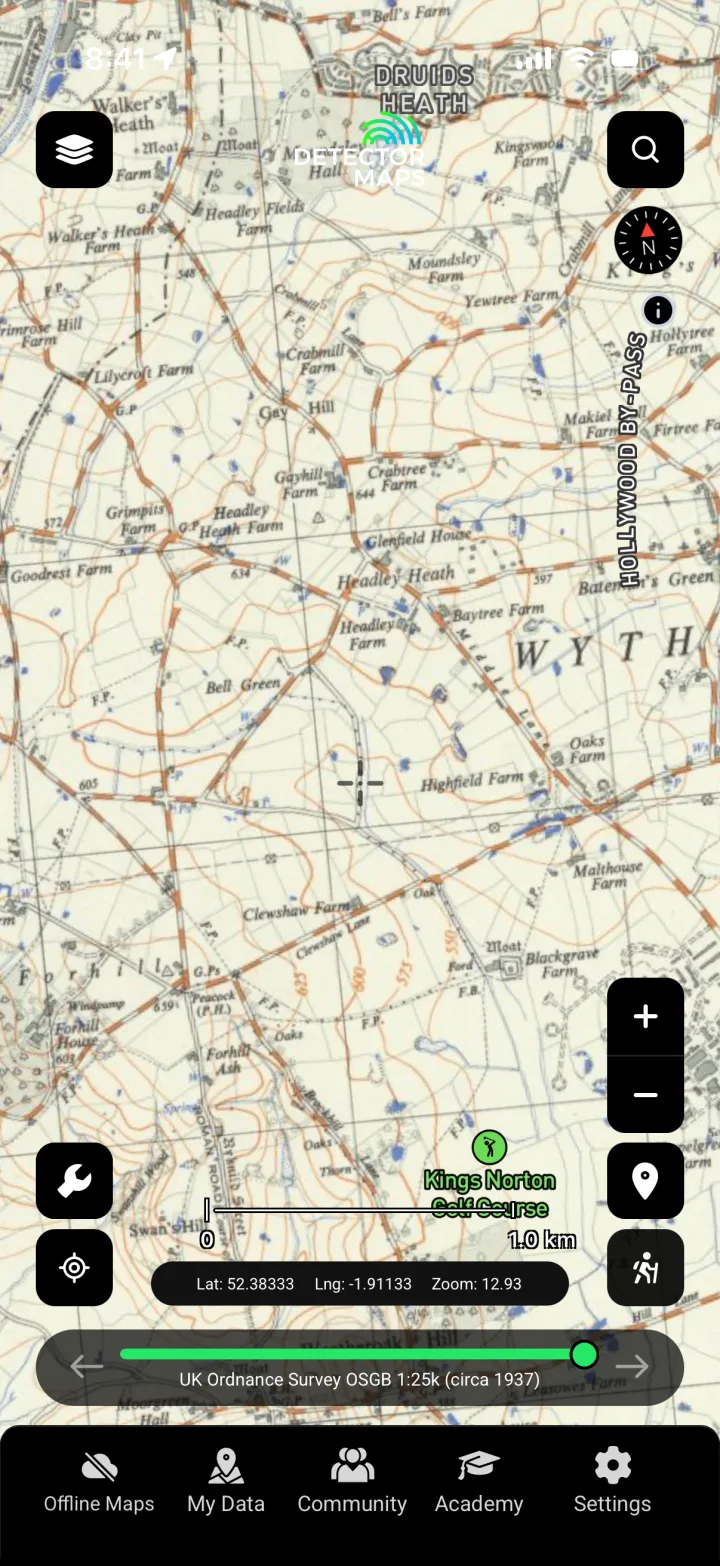Center map on my location

pos(74,1267)
